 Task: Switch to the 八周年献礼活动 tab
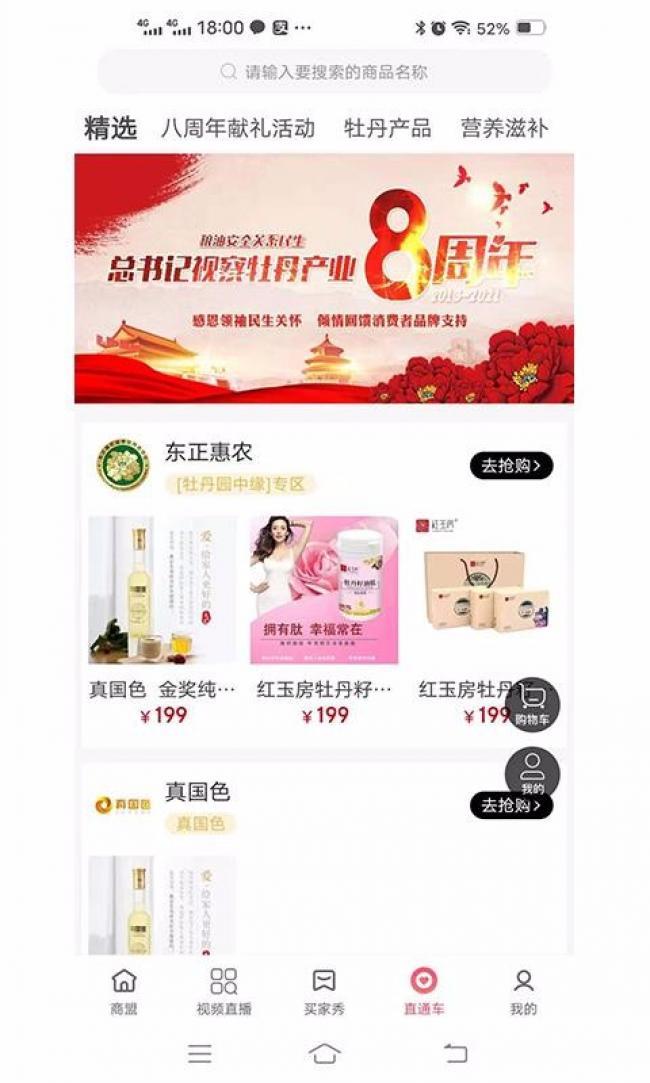click(238, 128)
